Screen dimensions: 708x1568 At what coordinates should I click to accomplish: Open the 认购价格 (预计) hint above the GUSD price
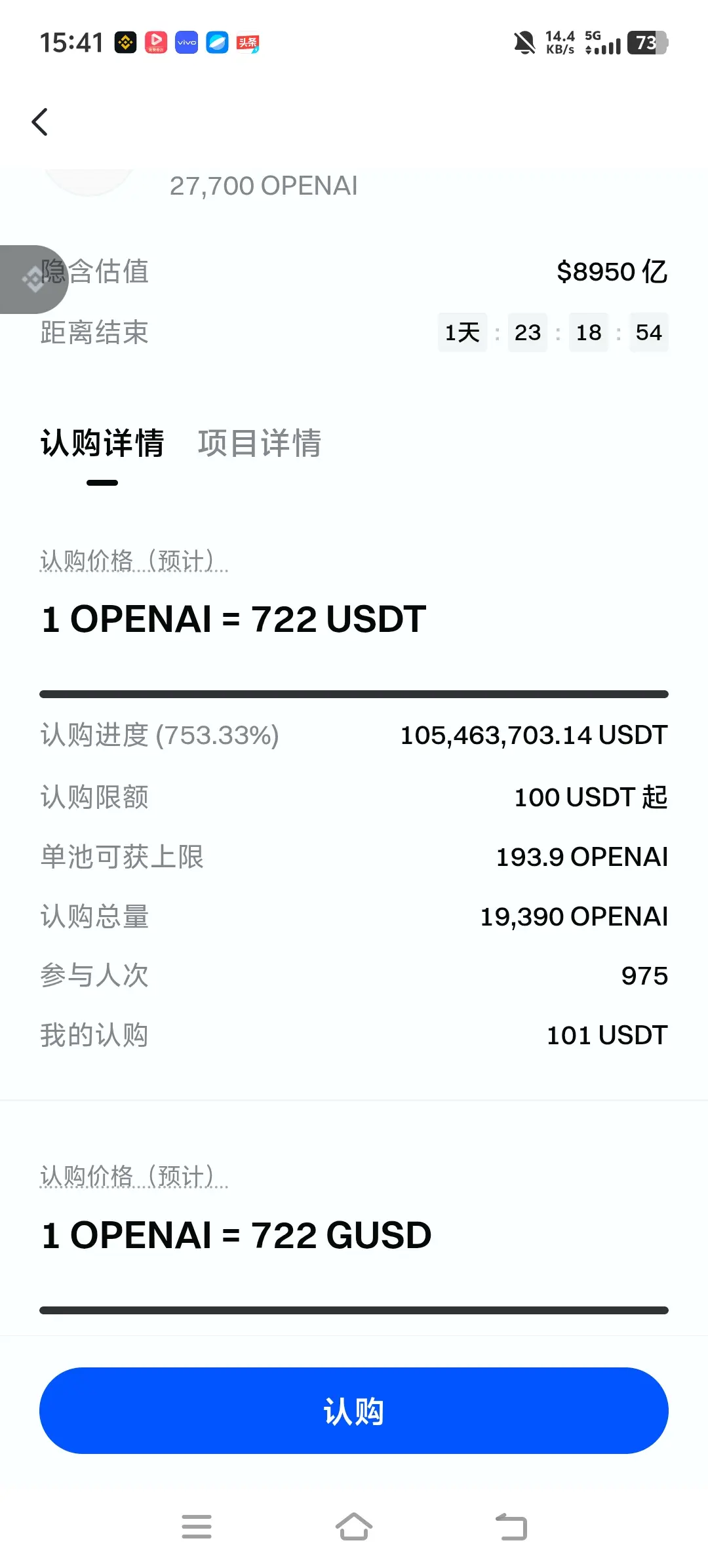click(134, 1177)
